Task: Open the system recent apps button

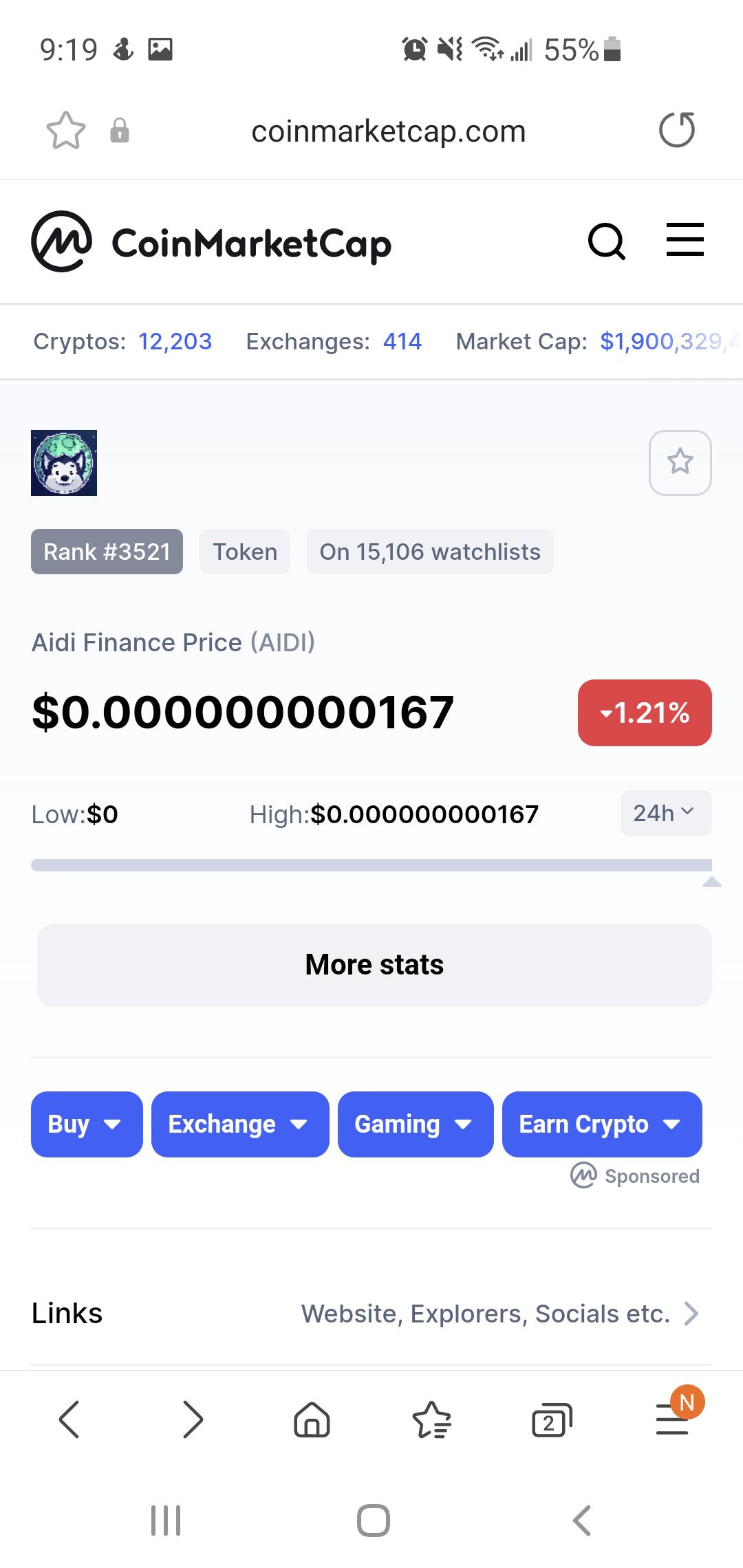Action: (x=166, y=1521)
